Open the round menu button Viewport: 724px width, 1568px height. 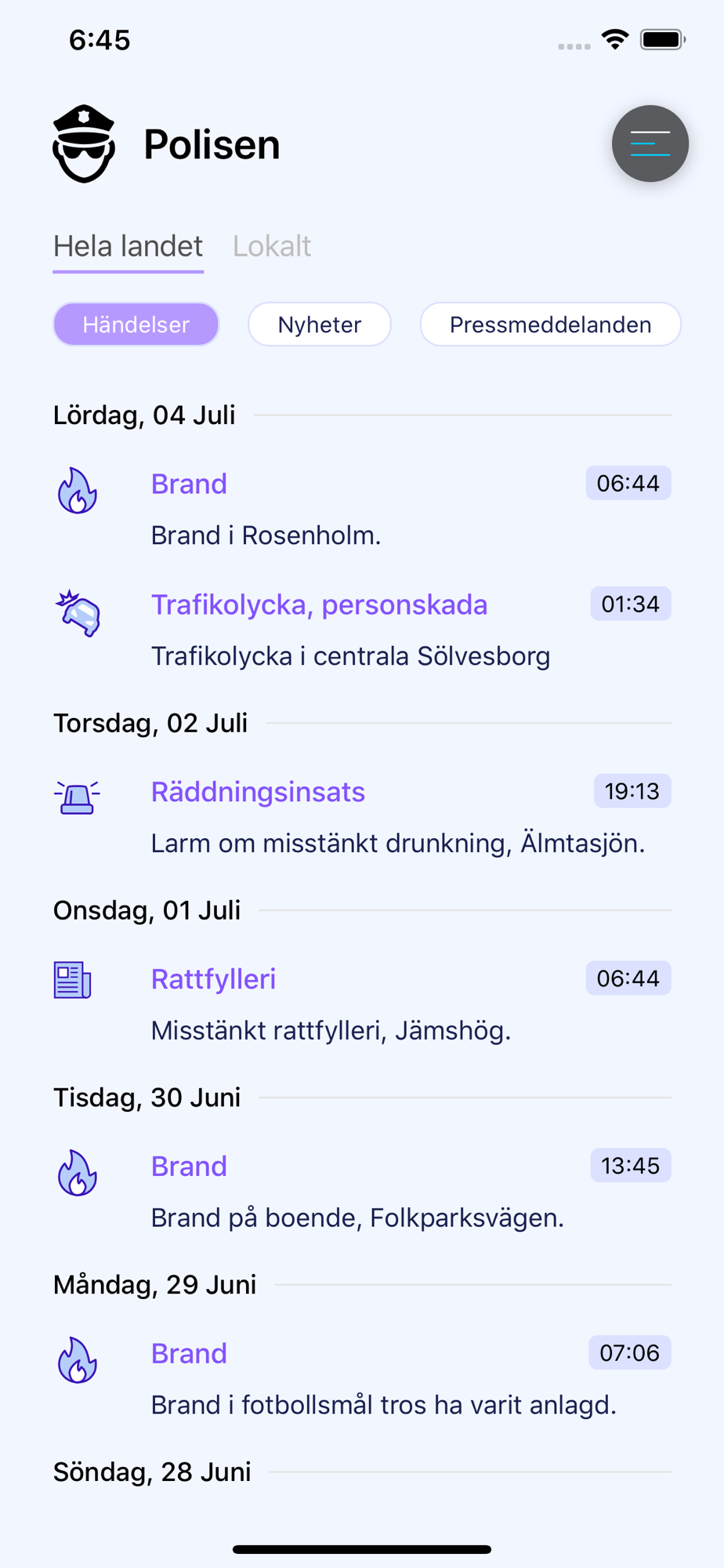coord(650,144)
